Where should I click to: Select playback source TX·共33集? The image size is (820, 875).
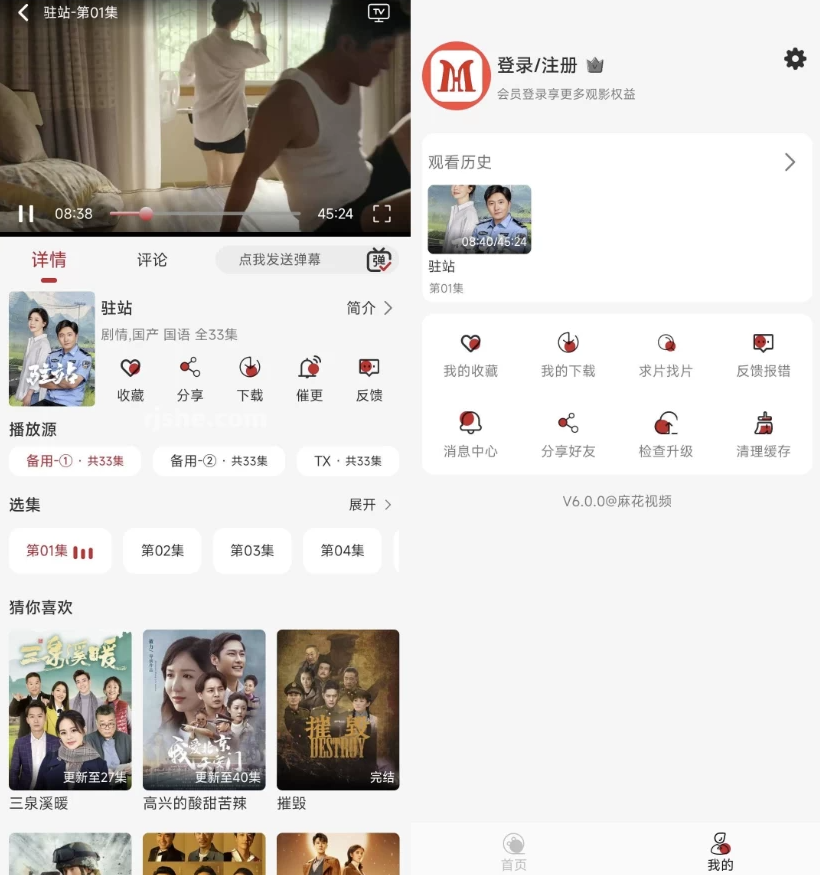[347, 461]
